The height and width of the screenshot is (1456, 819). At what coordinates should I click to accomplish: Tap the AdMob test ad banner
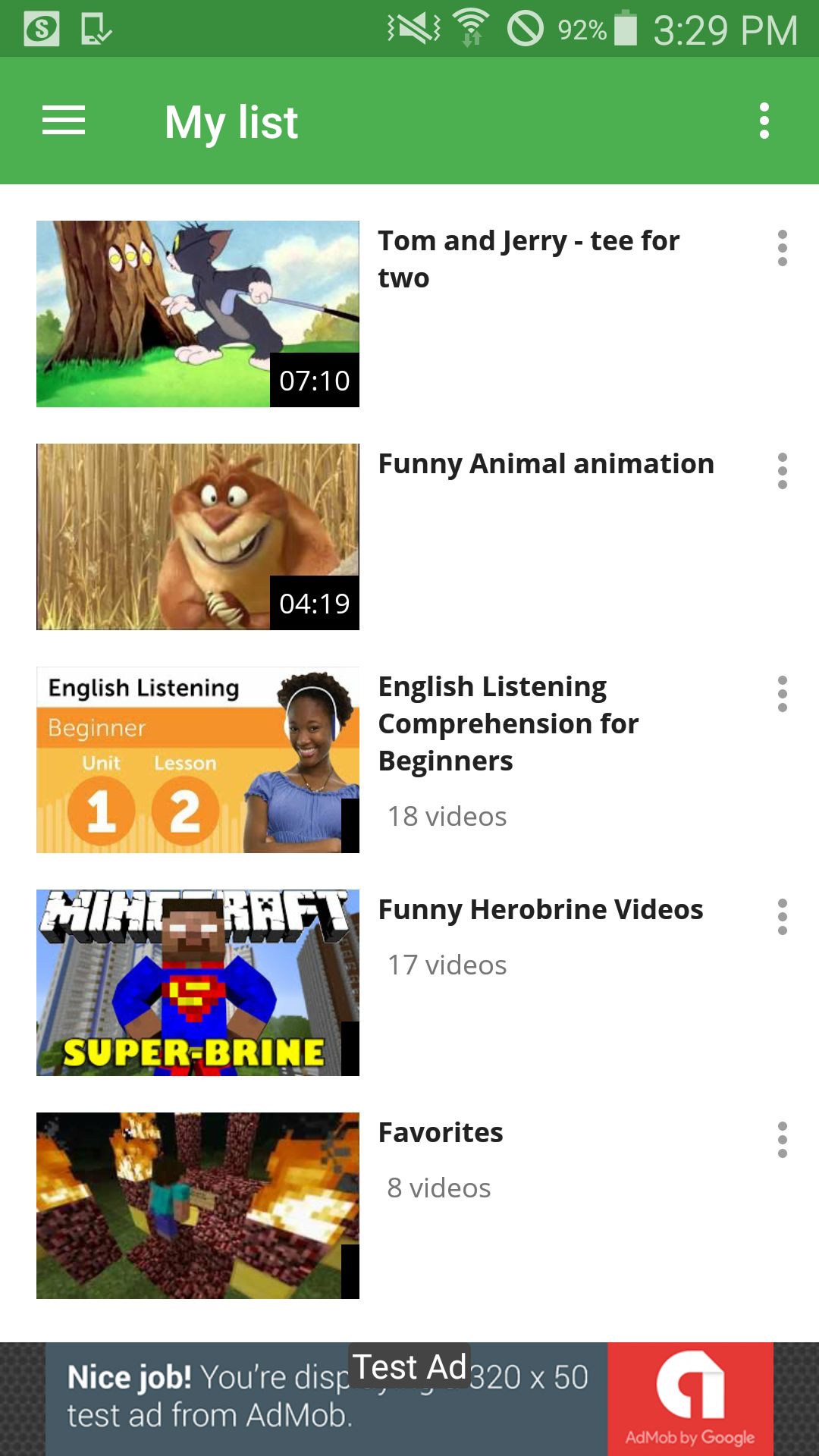tap(409, 1398)
